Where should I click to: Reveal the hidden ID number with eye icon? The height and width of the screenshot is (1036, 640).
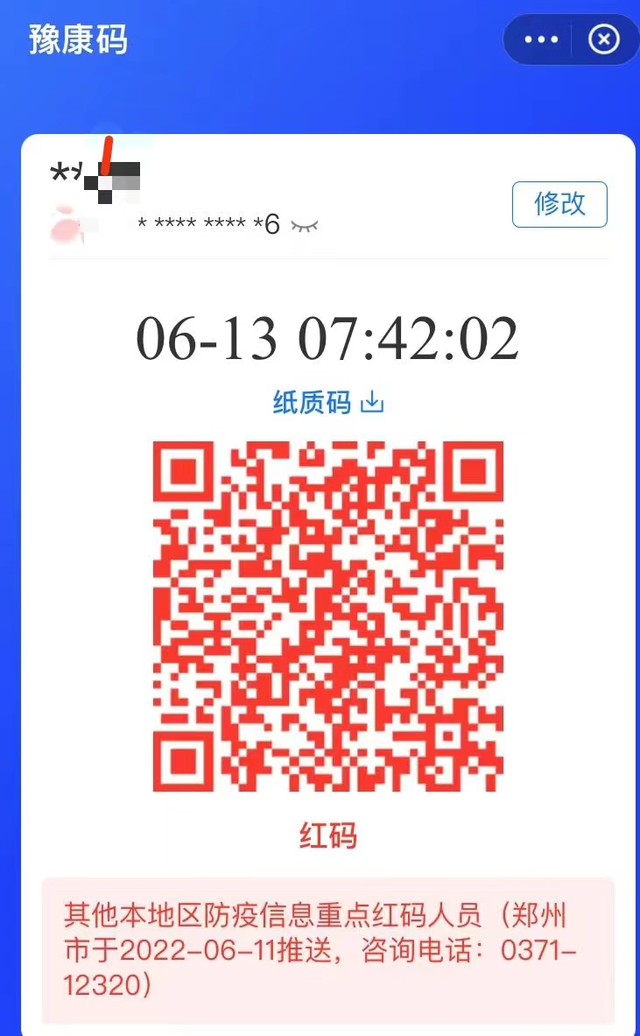305,226
